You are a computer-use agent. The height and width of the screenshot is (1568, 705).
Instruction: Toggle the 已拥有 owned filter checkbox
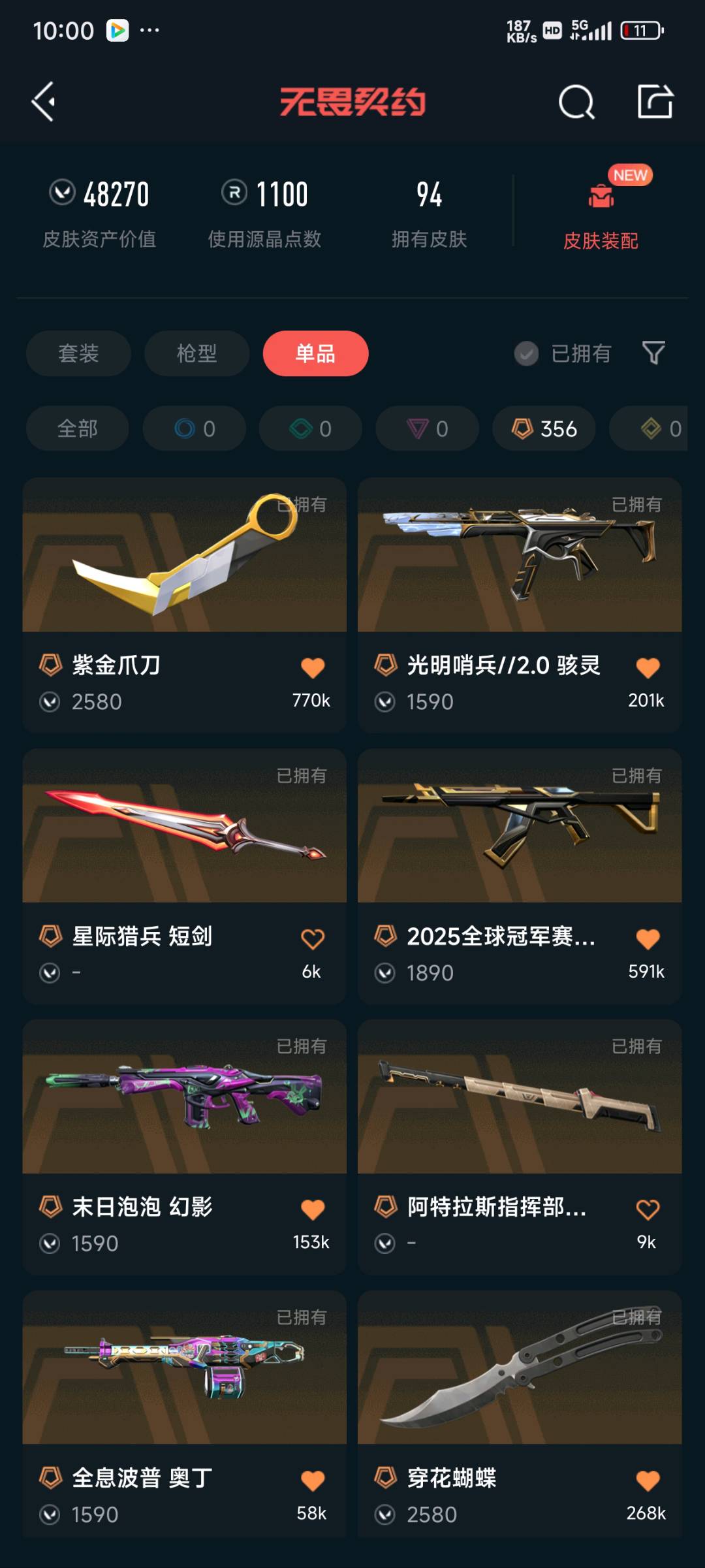(x=526, y=353)
